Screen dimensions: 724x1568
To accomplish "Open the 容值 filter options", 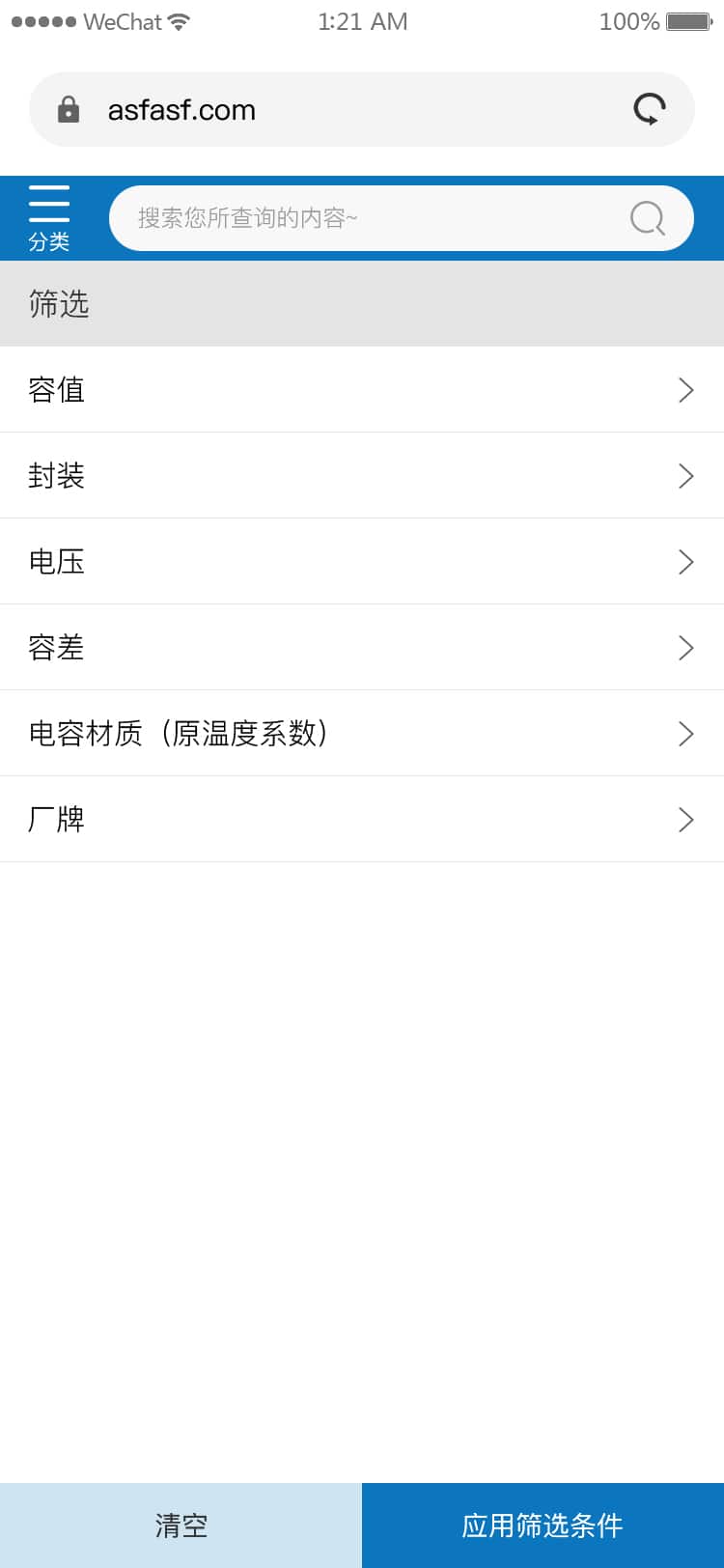I will click(x=362, y=389).
